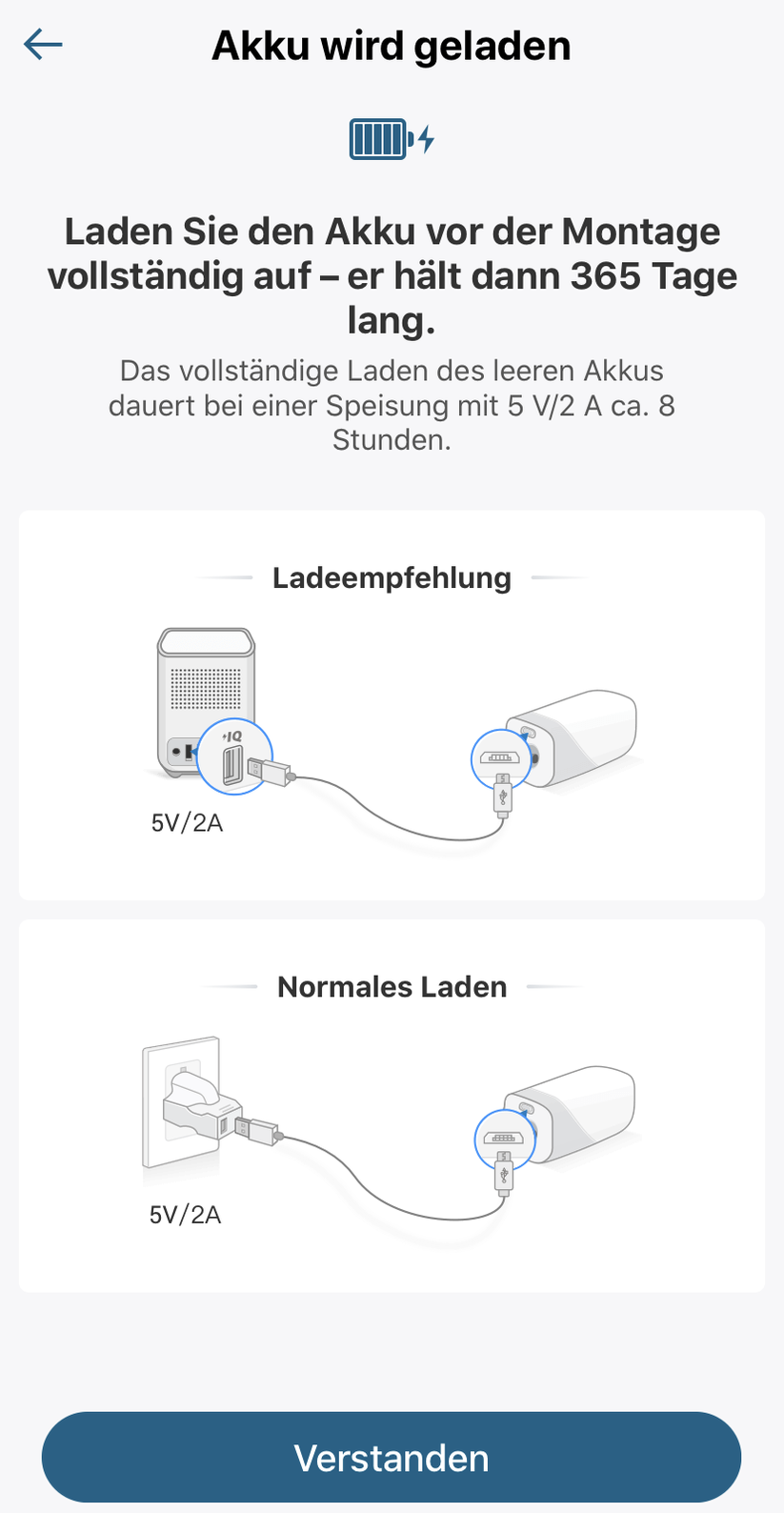Open the Normales Laden section header
The image size is (784, 1513).
[392, 986]
